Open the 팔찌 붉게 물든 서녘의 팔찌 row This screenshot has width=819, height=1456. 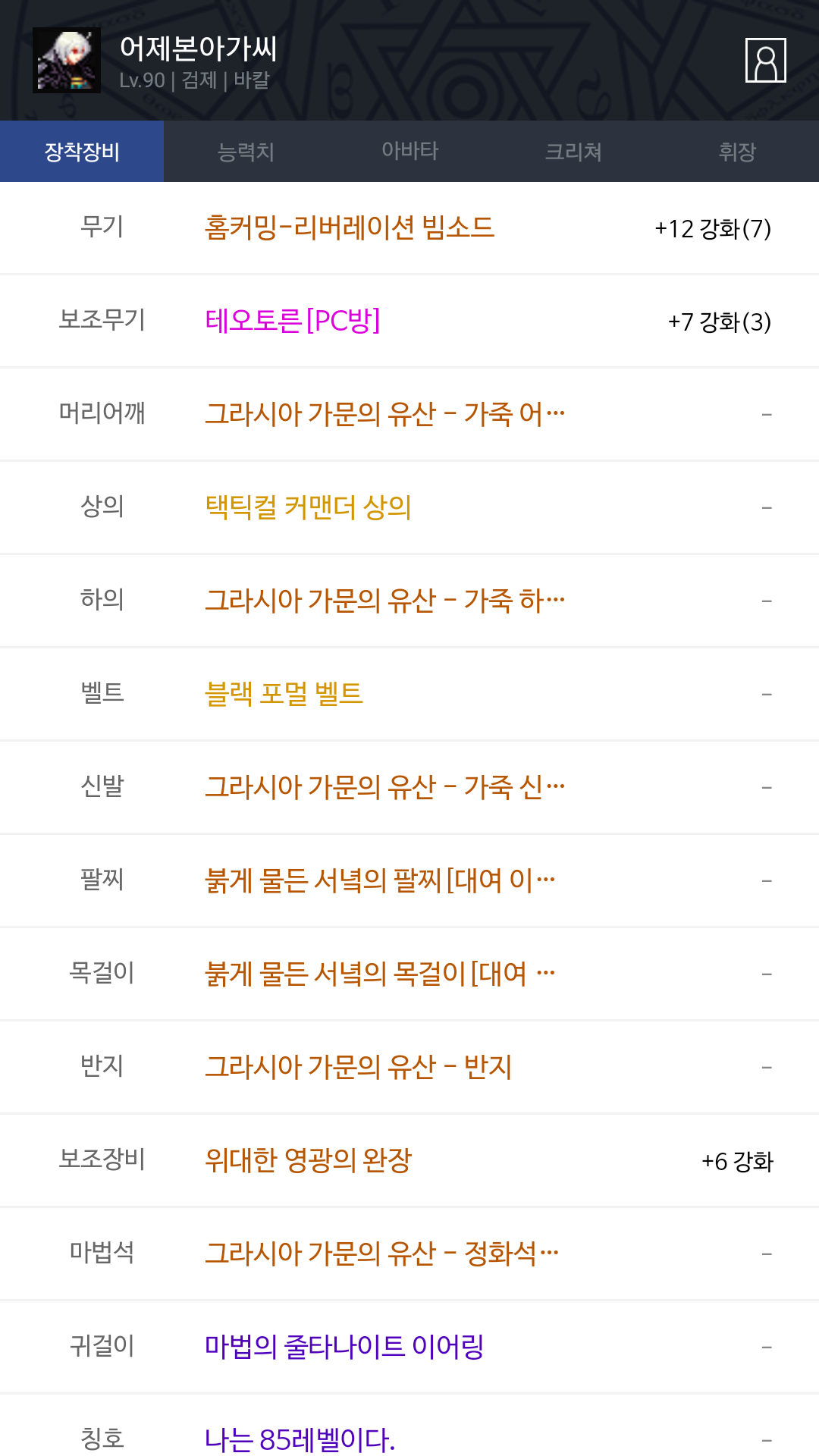point(409,880)
